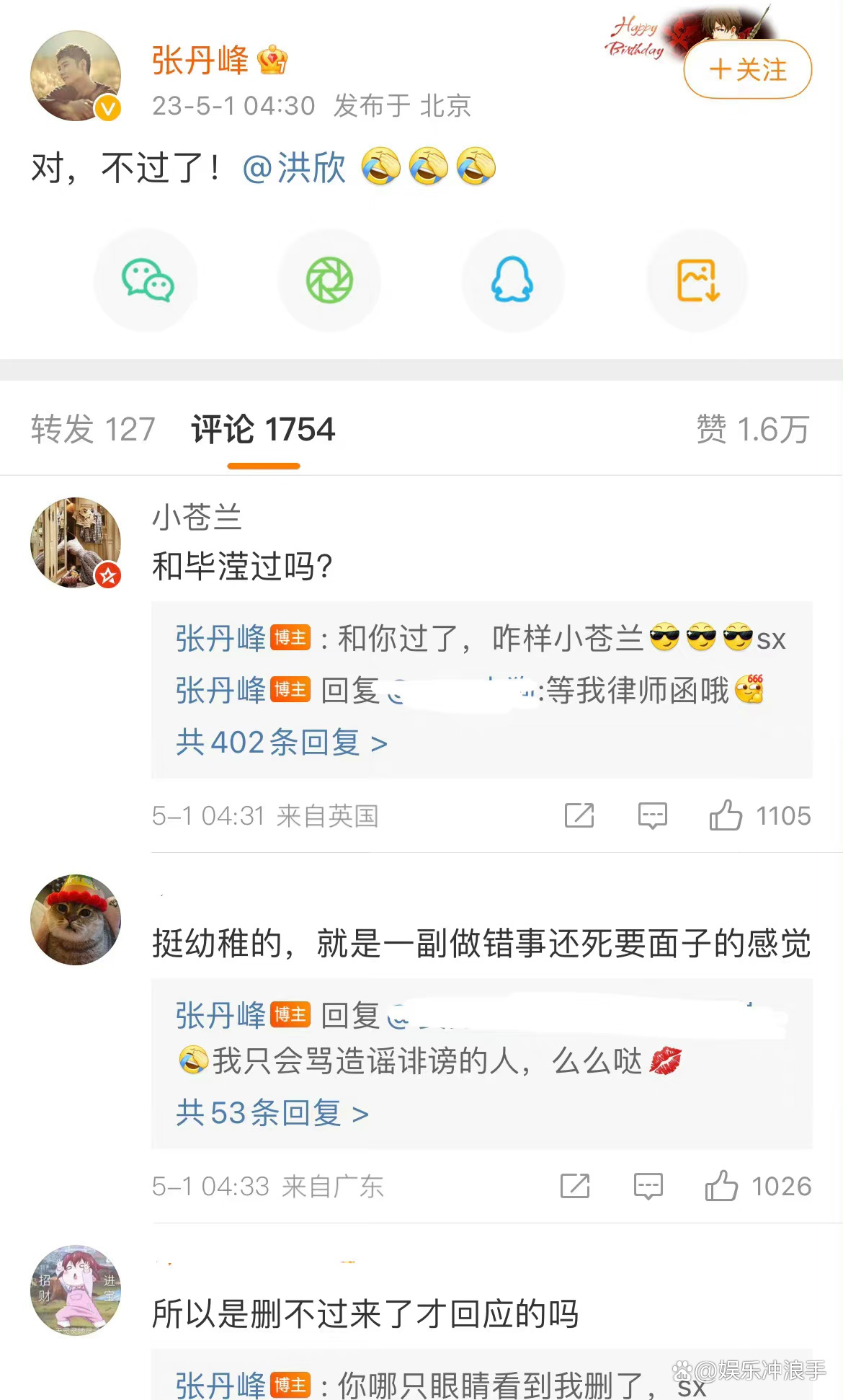Expand the 53 replies thread
This screenshot has height=1400, width=843.
coord(270,1114)
